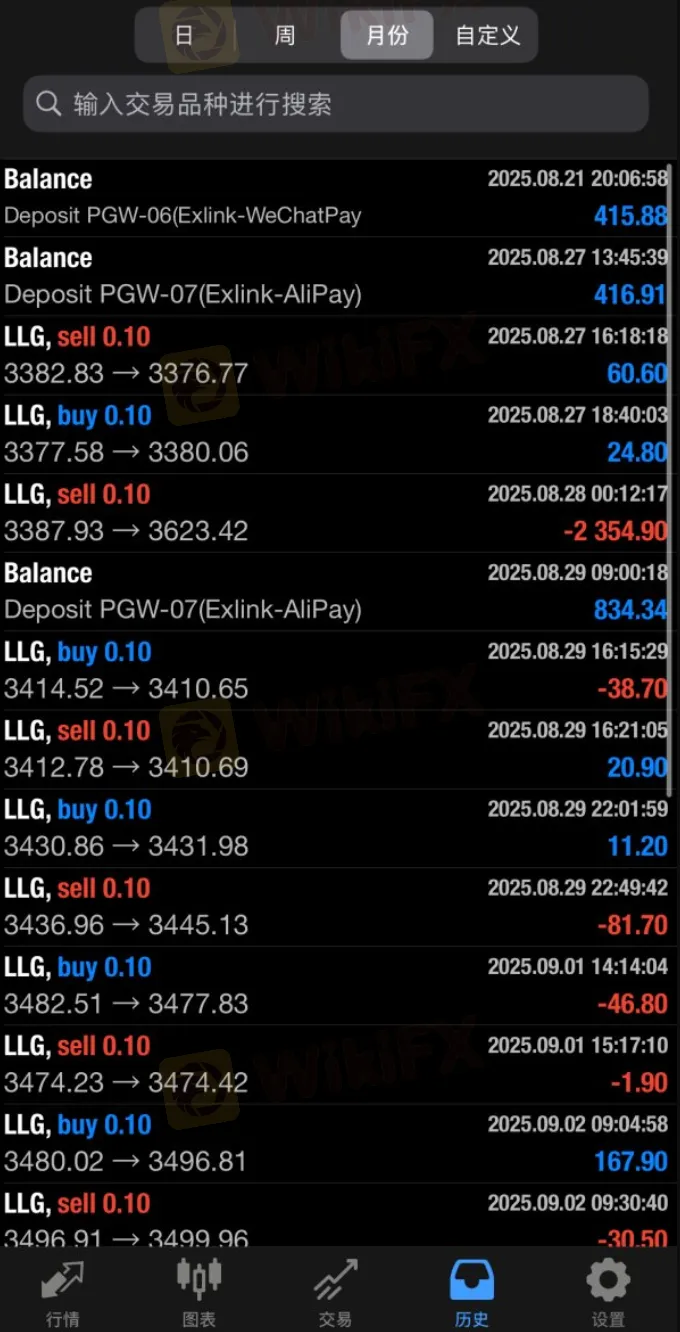Screen dimensions: 680x1332
Task: Choose the 自定义 custom range filter
Action: 487,36
